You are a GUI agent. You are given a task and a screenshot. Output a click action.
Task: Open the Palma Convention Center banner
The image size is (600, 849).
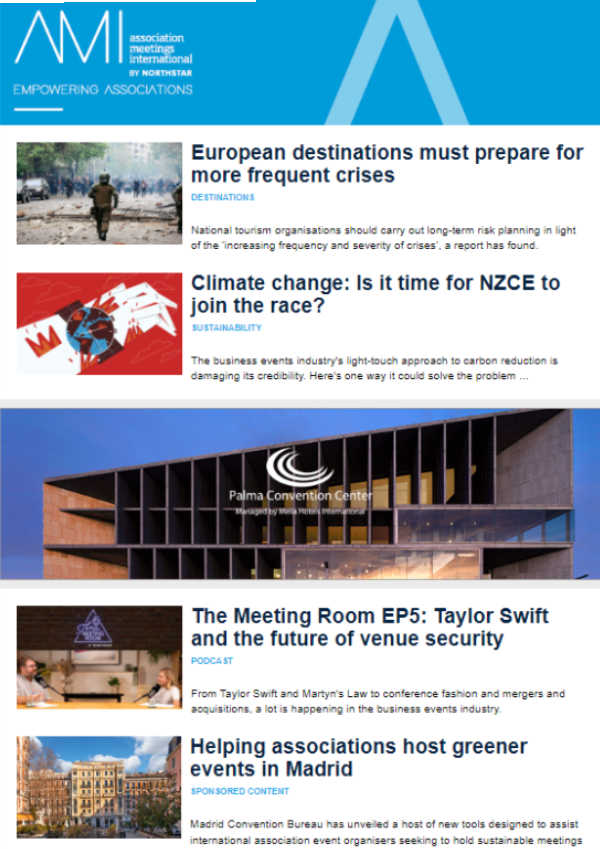300,494
